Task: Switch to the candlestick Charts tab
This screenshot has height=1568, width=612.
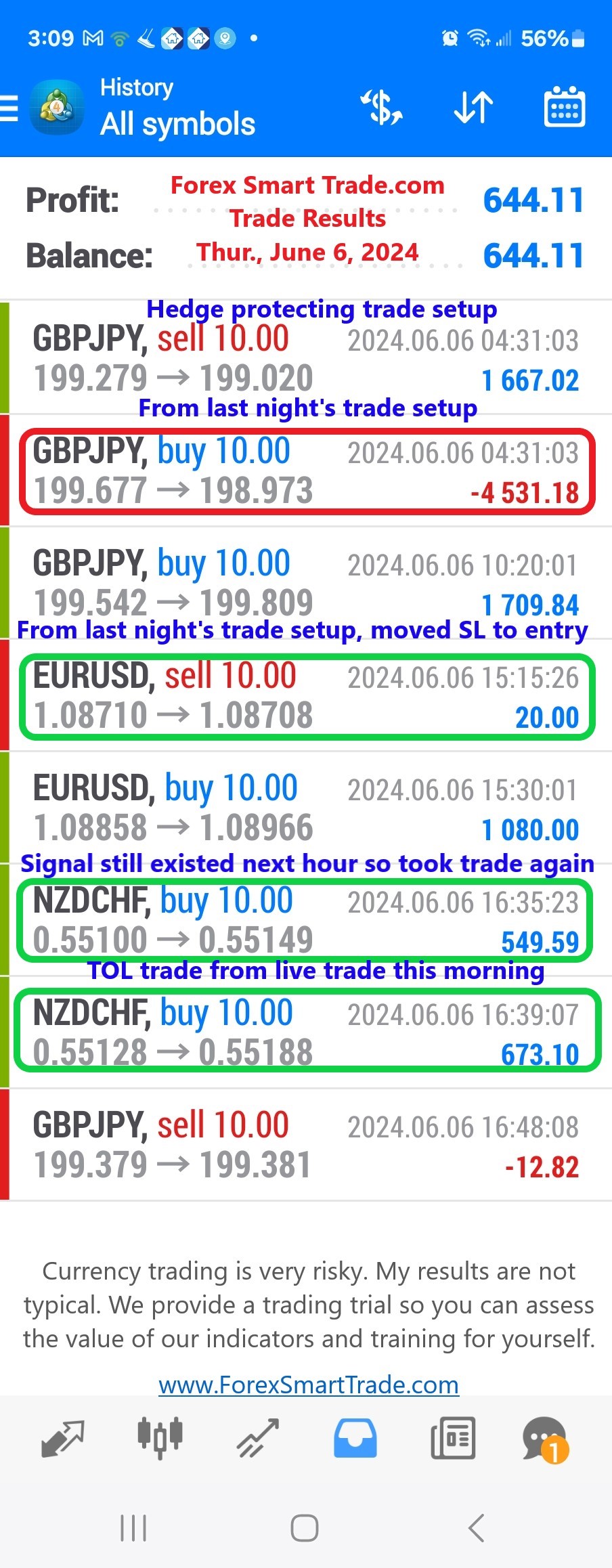Action: [160, 1438]
